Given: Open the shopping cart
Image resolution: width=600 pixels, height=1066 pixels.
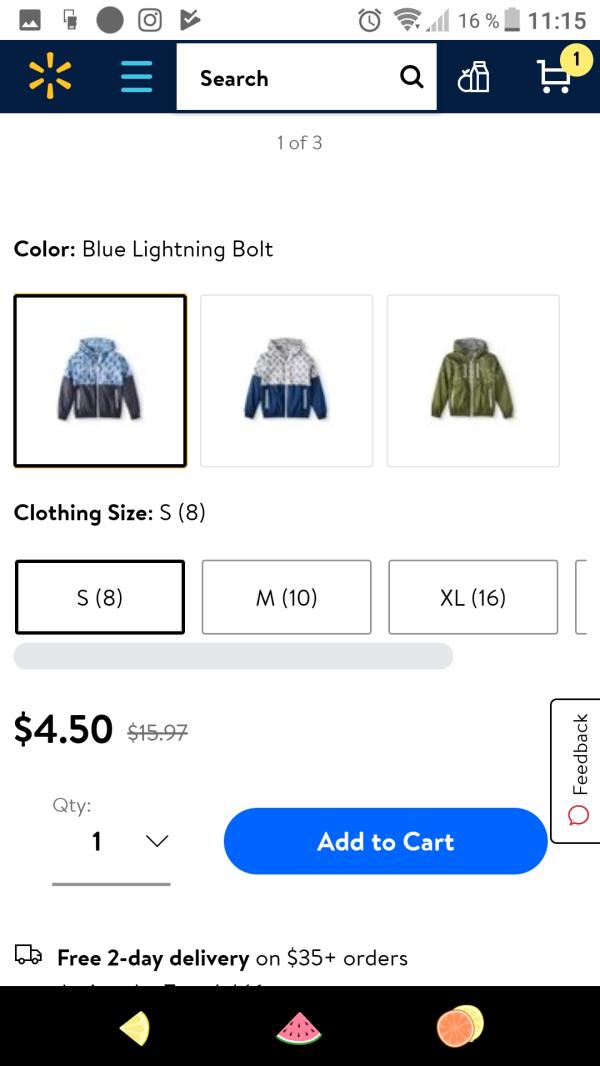Looking at the screenshot, I should click(555, 75).
